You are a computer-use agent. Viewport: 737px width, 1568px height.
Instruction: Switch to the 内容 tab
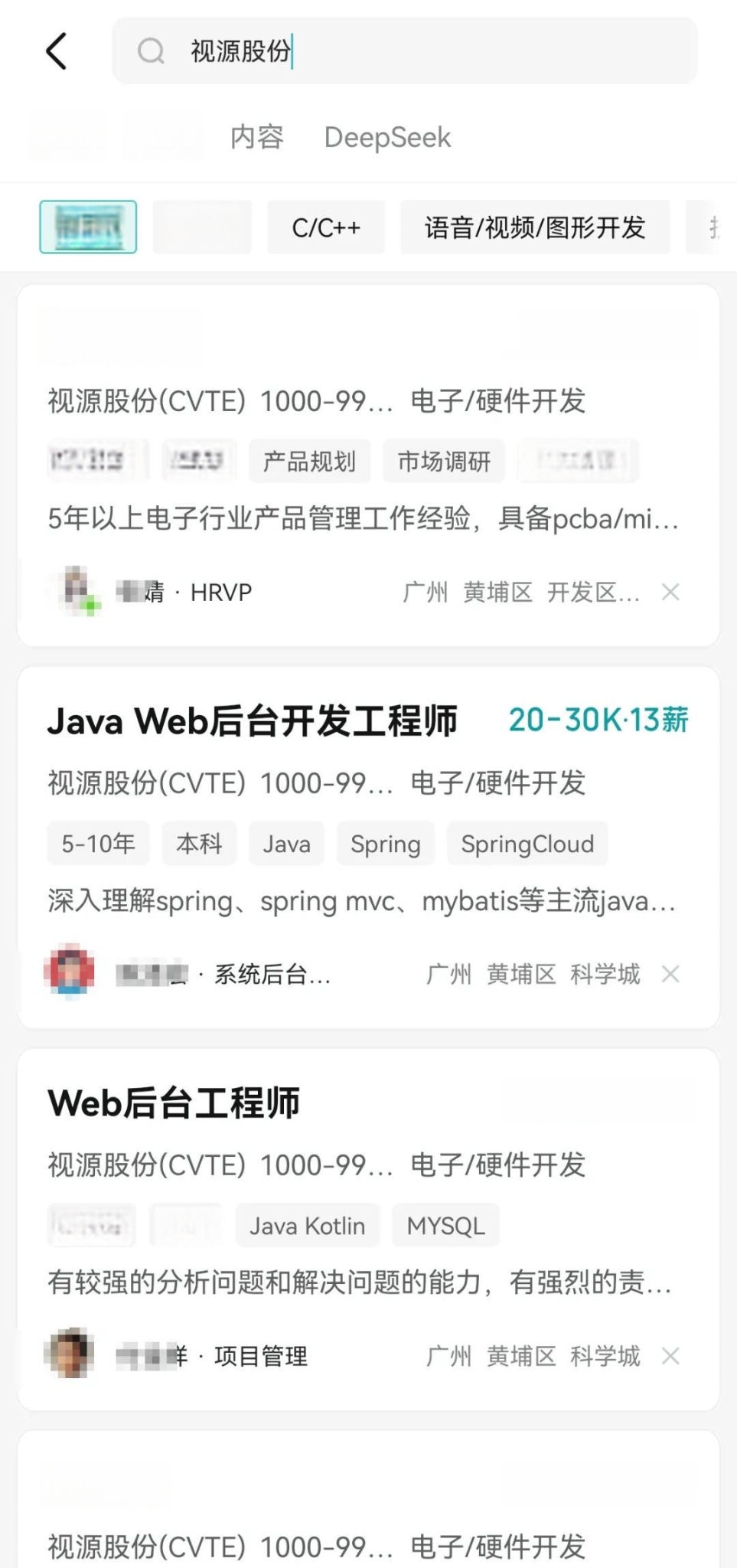pyautogui.click(x=257, y=138)
